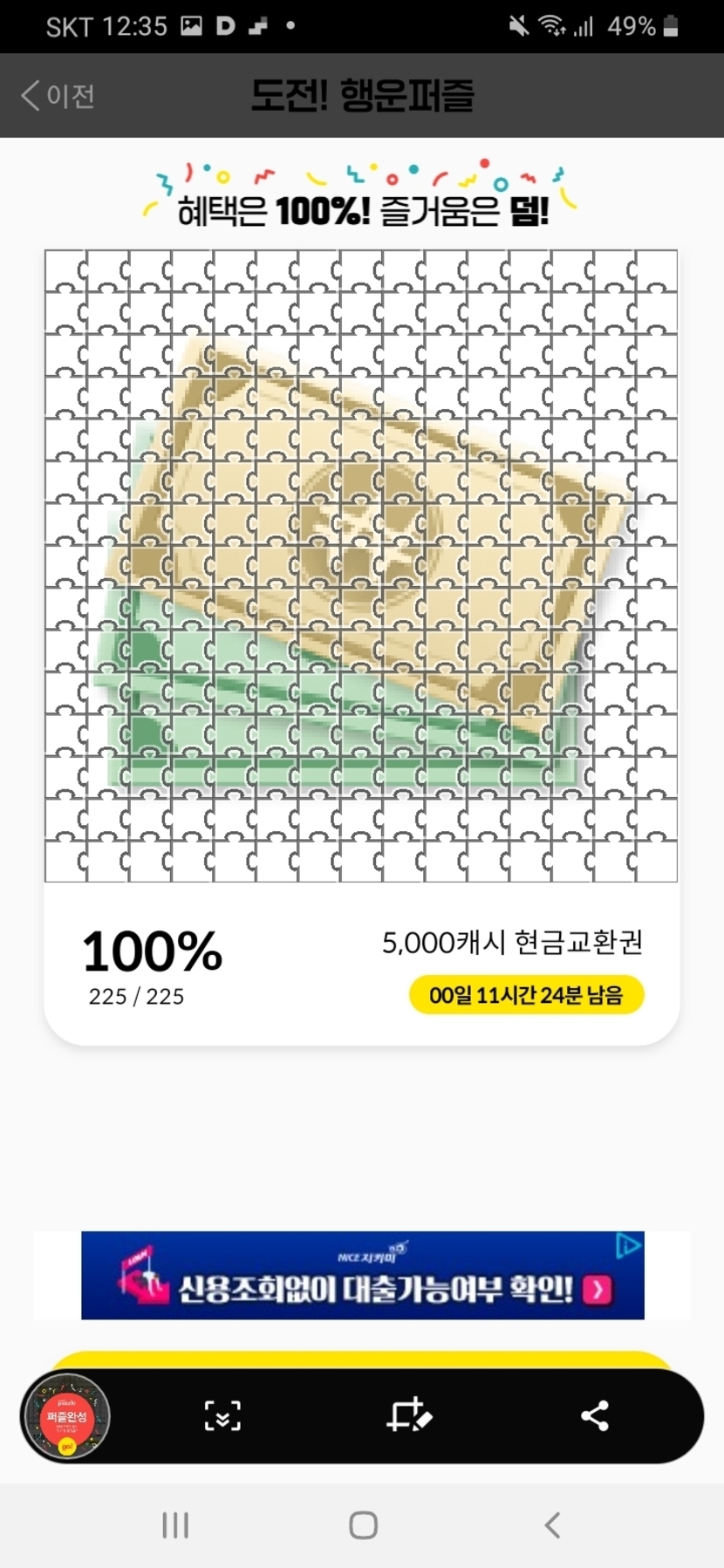Open the screenshot preview thumbnail
This screenshot has width=724, height=1568.
click(x=66, y=1416)
